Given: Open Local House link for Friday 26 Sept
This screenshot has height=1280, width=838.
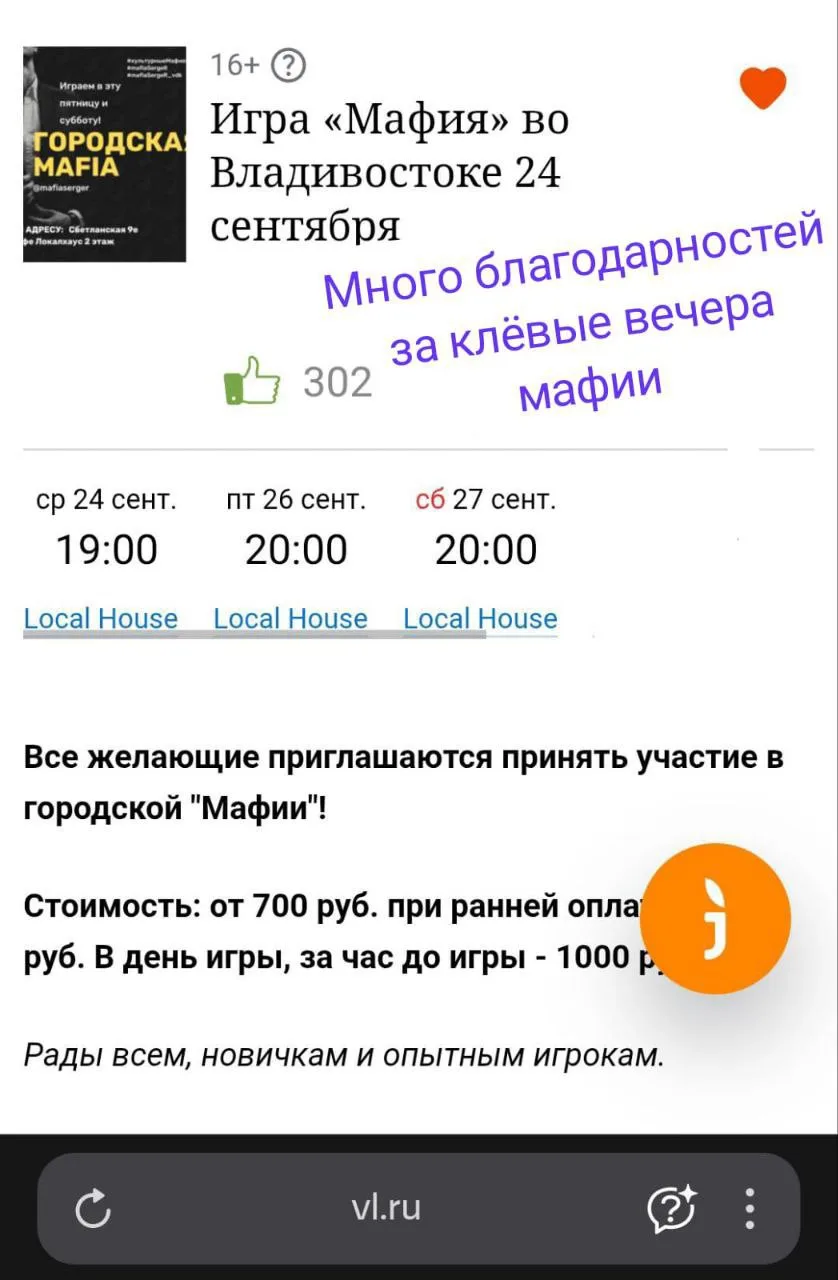Looking at the screenshot, I should 290,619.
